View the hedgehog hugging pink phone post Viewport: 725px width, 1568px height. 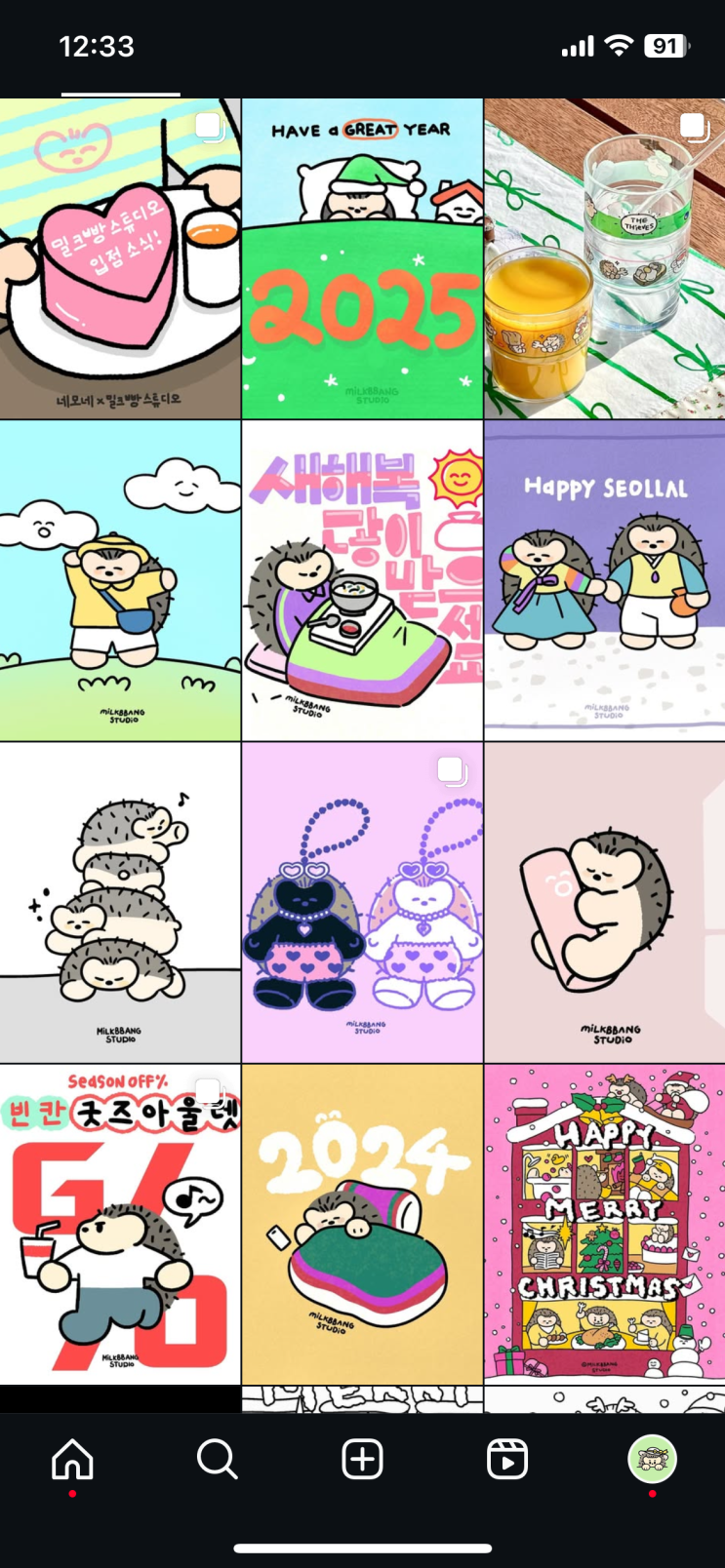point(605,902)
